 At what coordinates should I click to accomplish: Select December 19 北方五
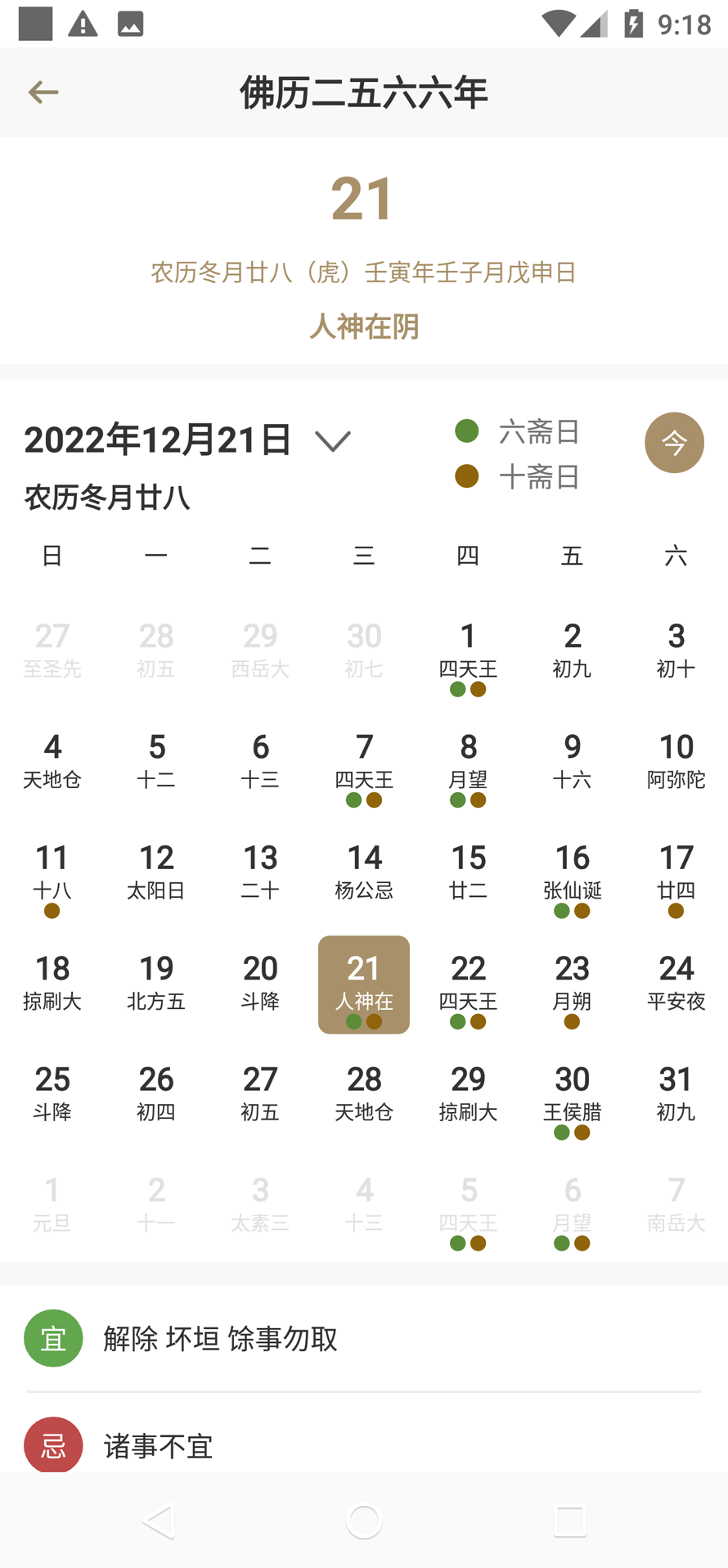click(x=156, y=985)
